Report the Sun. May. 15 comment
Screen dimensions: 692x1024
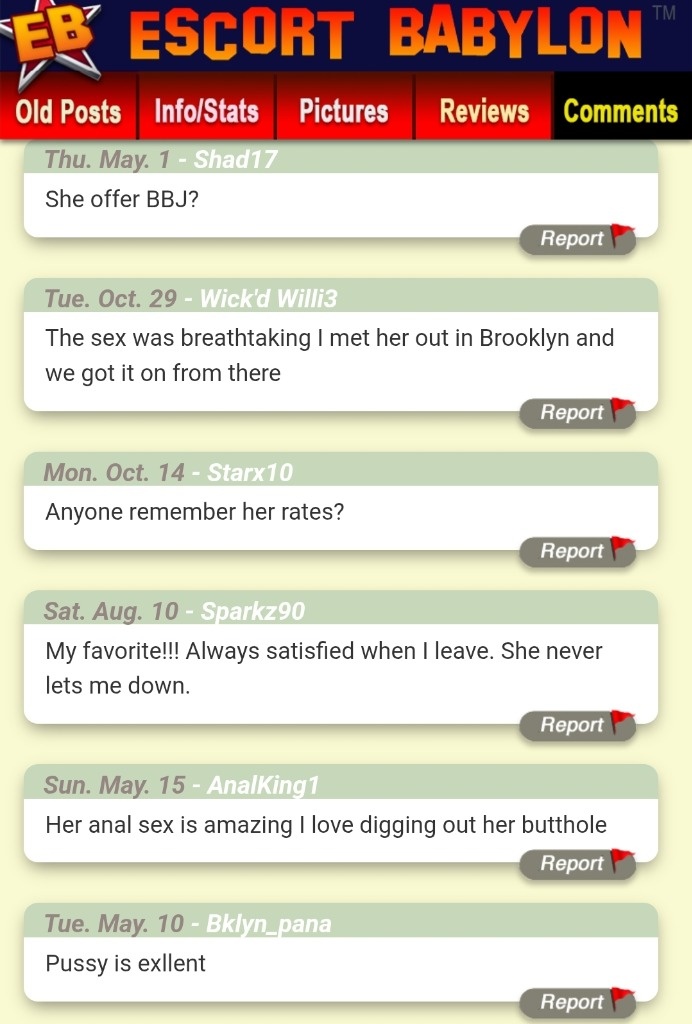click(577, 864)
